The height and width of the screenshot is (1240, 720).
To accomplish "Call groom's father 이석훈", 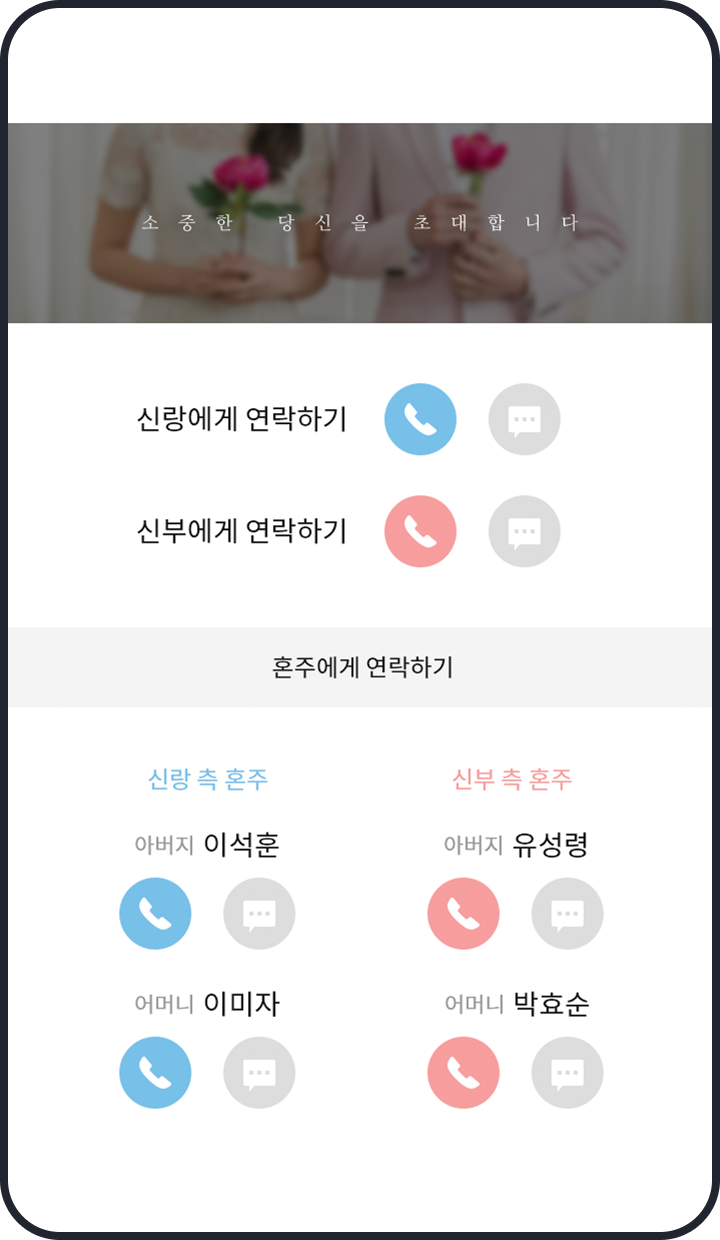I will (155, 913).
